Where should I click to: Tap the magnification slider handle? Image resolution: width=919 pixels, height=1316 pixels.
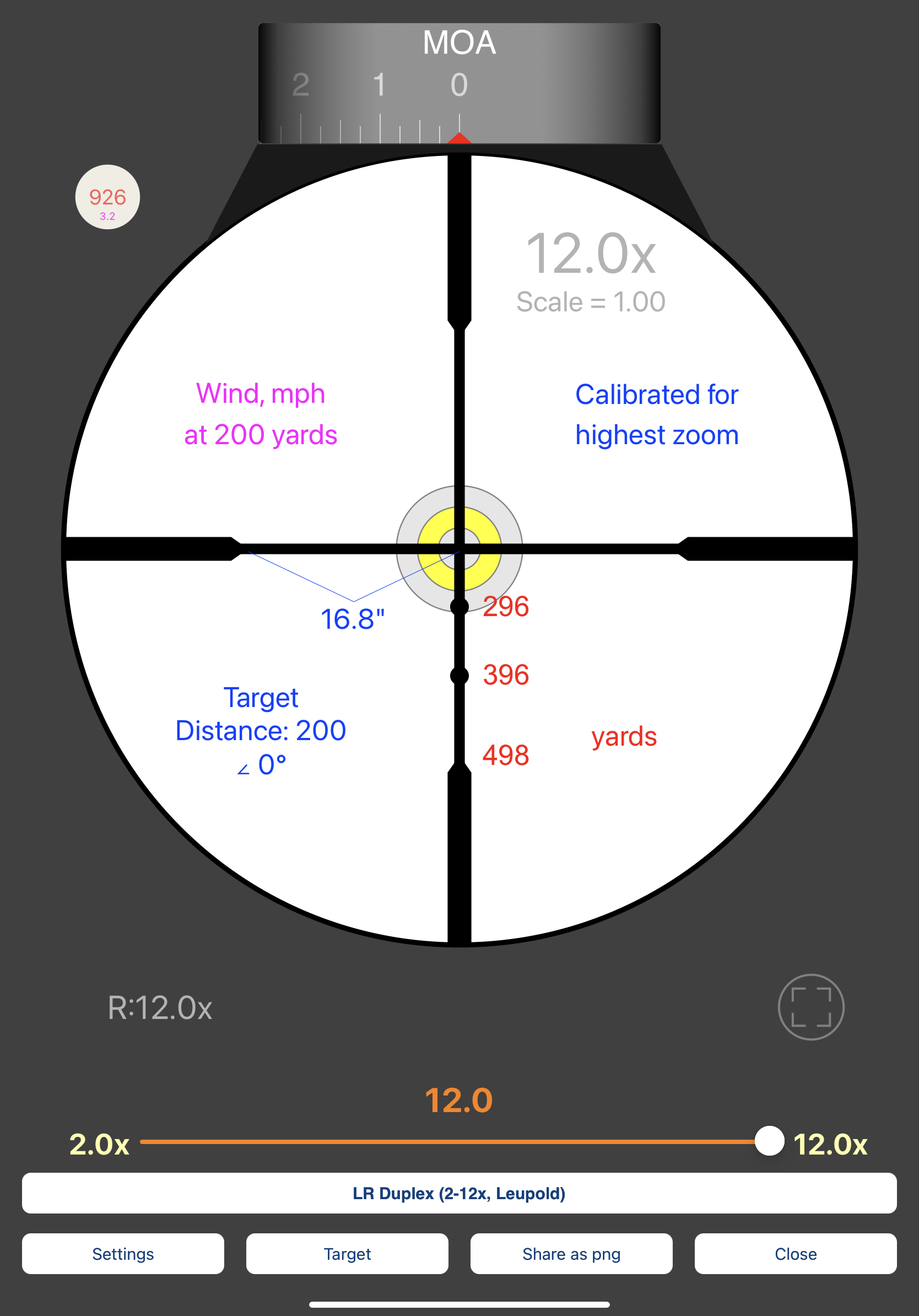click(x=769, y=1141)
